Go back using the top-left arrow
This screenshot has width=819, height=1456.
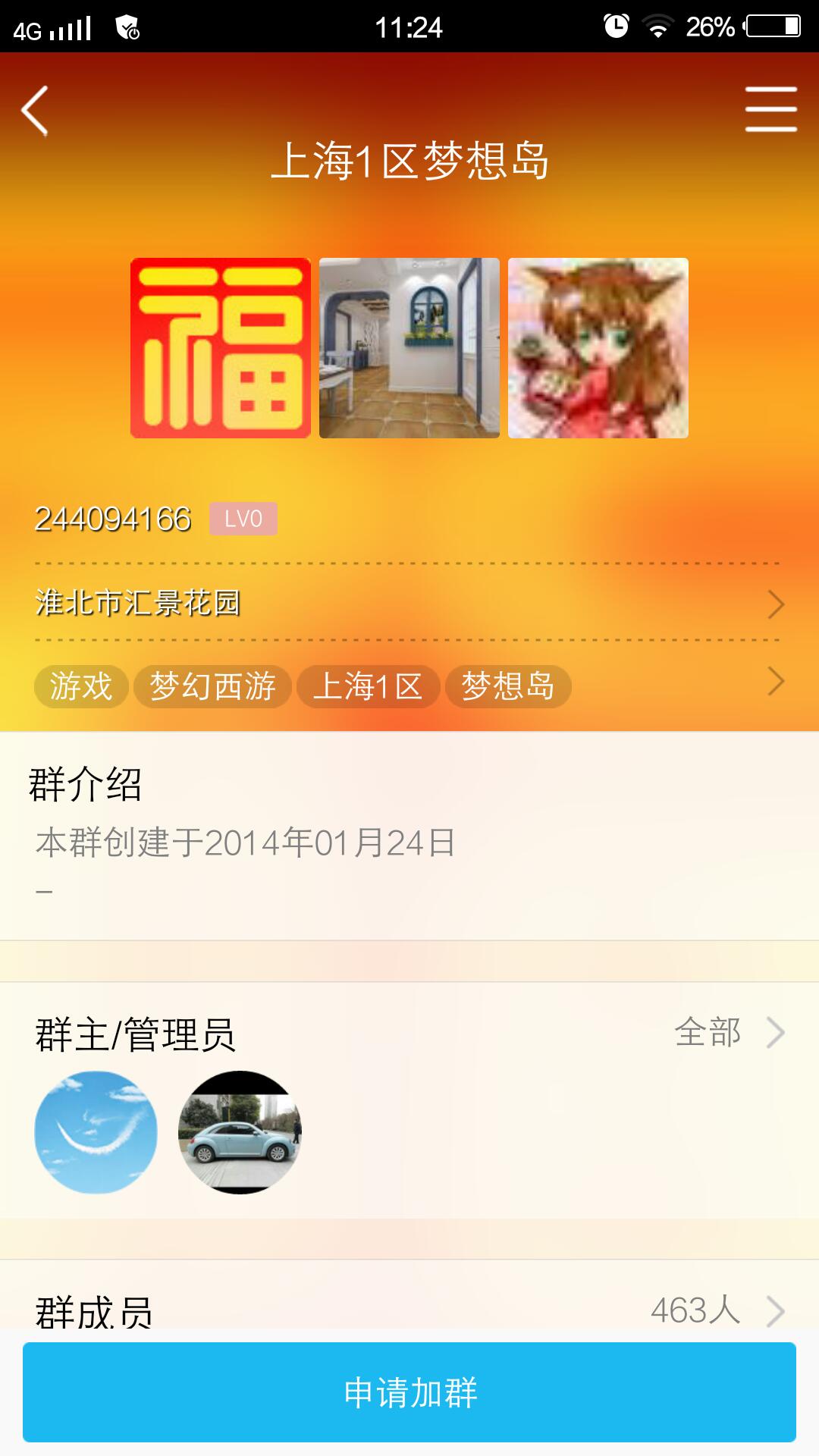(36, 111)
